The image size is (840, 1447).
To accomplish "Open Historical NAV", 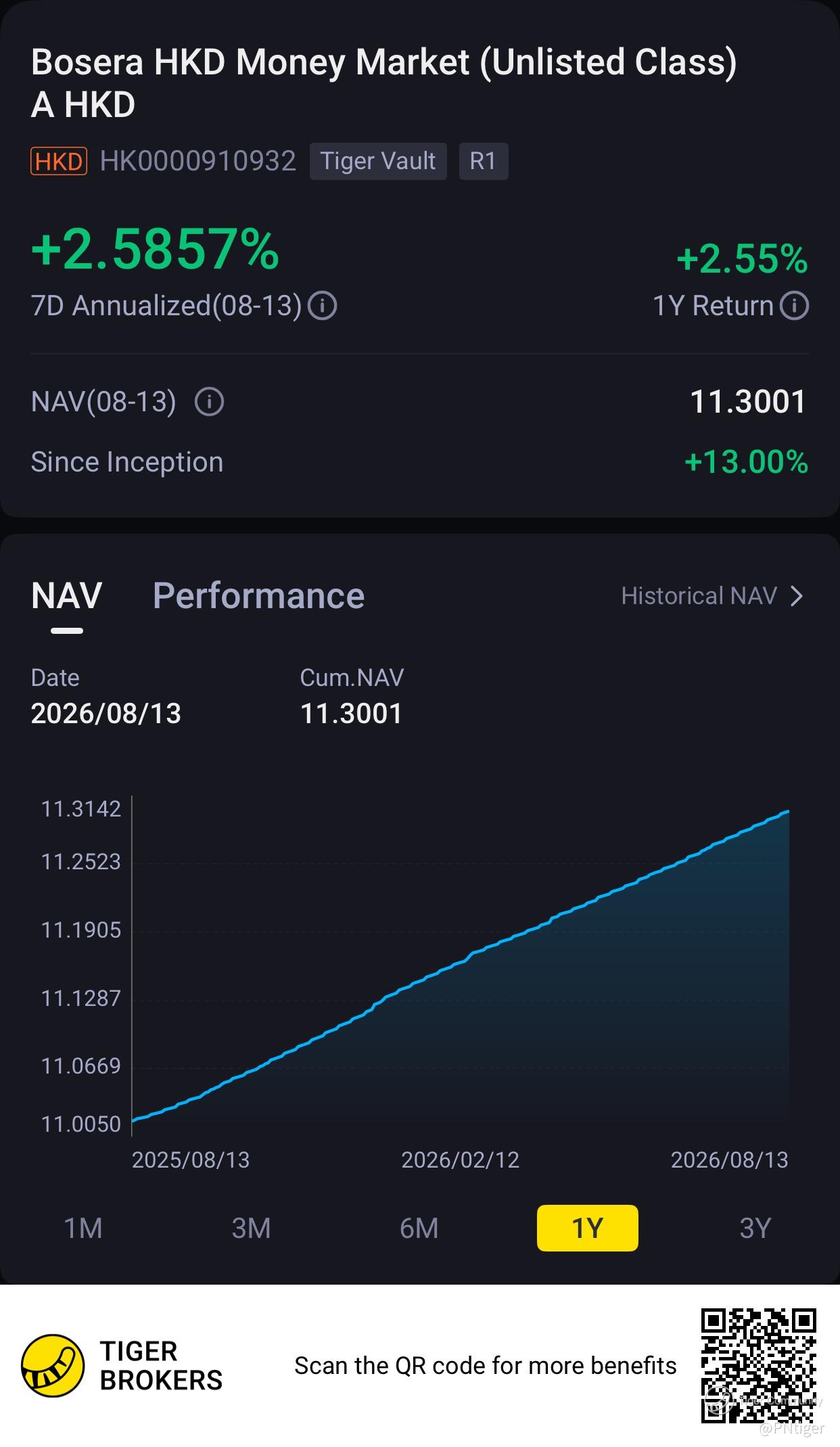I will click(x=714, y=596).
